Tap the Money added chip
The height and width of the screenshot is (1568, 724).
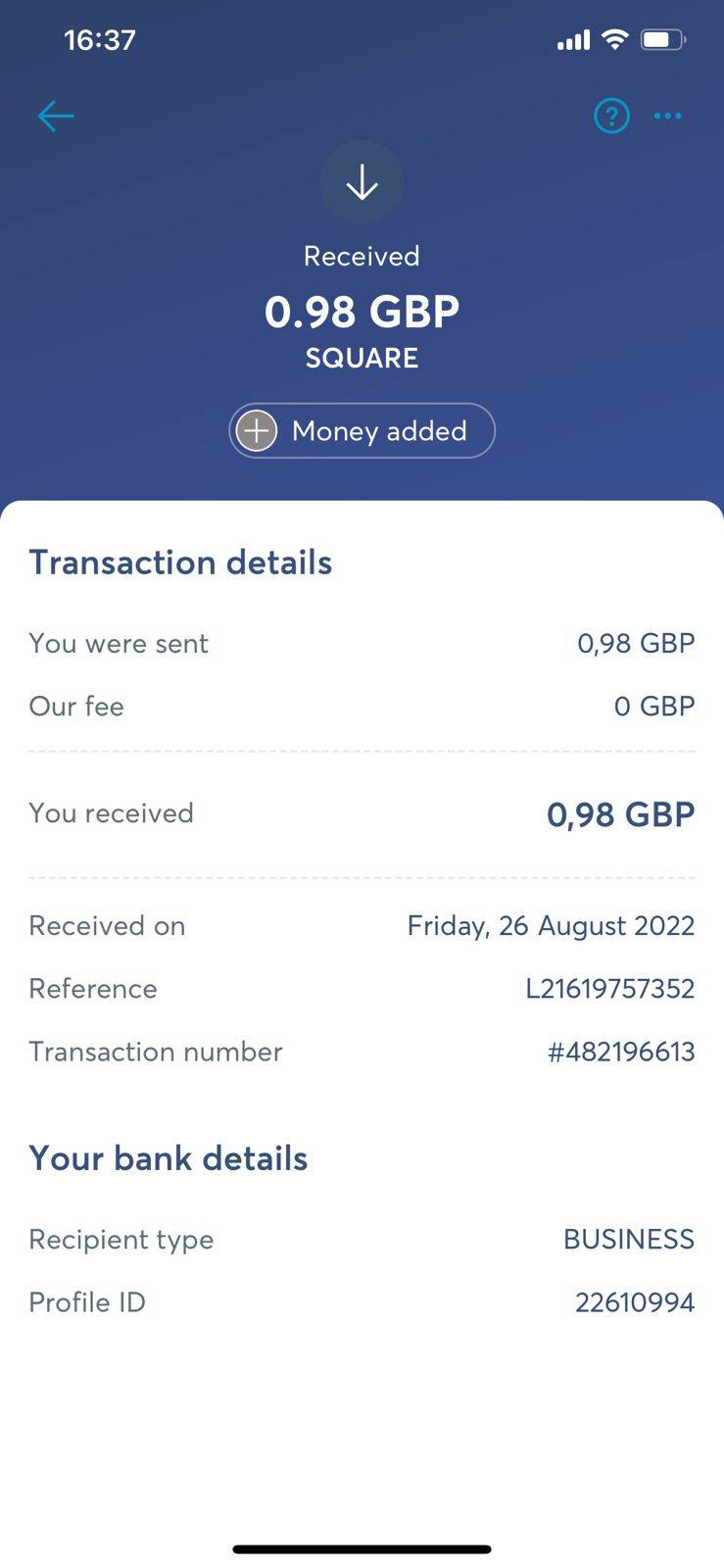coord(362,431)
